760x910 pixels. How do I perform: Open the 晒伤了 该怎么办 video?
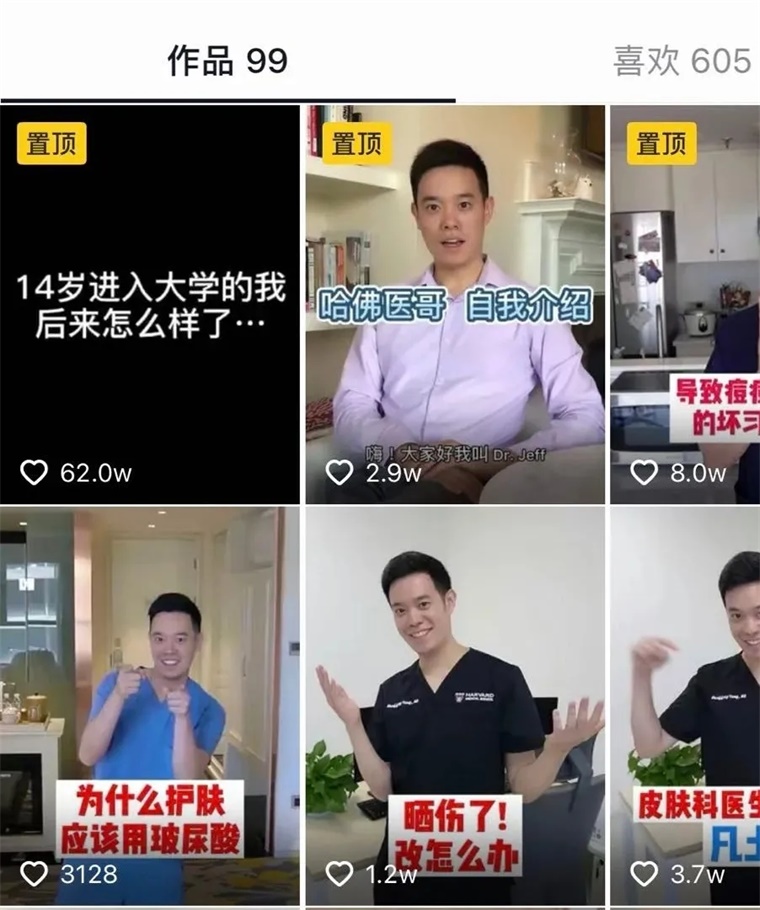(455, 705)
